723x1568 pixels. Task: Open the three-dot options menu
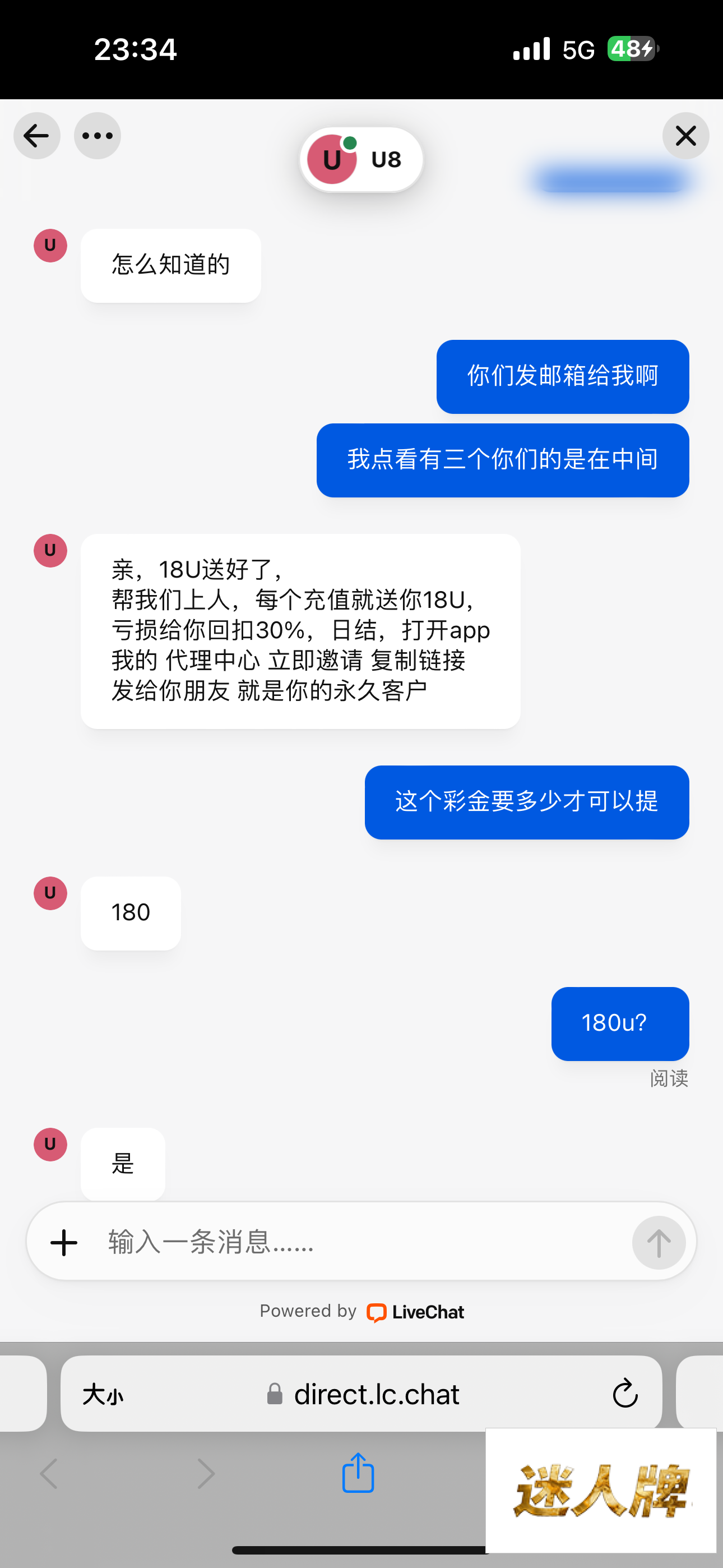[98, 136]
